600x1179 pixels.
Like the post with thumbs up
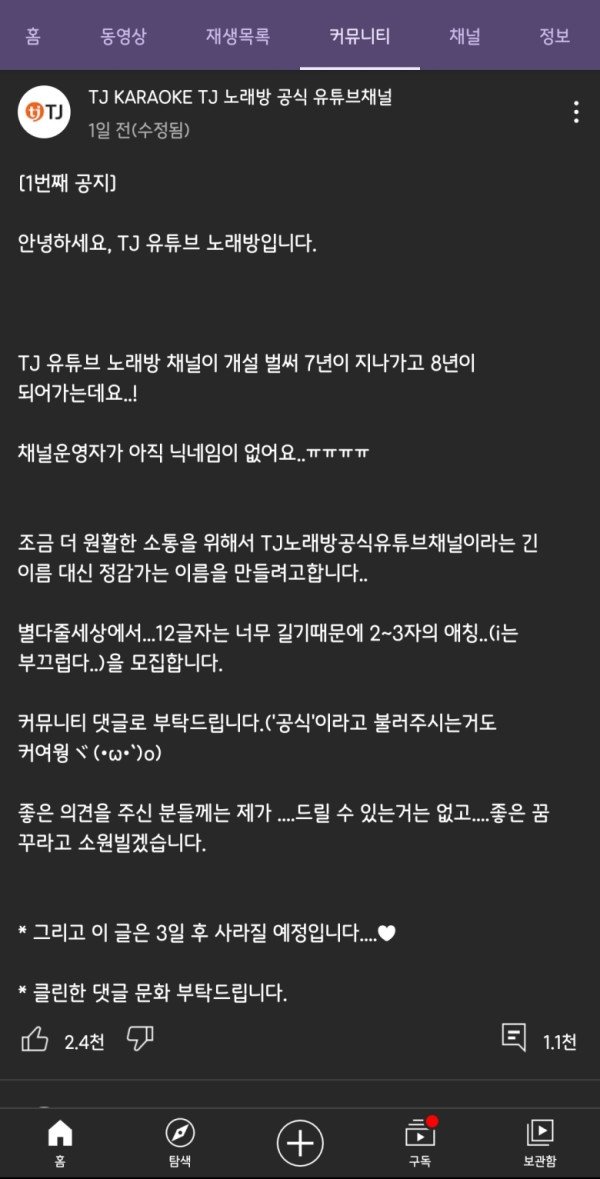tap(35, 1039)
